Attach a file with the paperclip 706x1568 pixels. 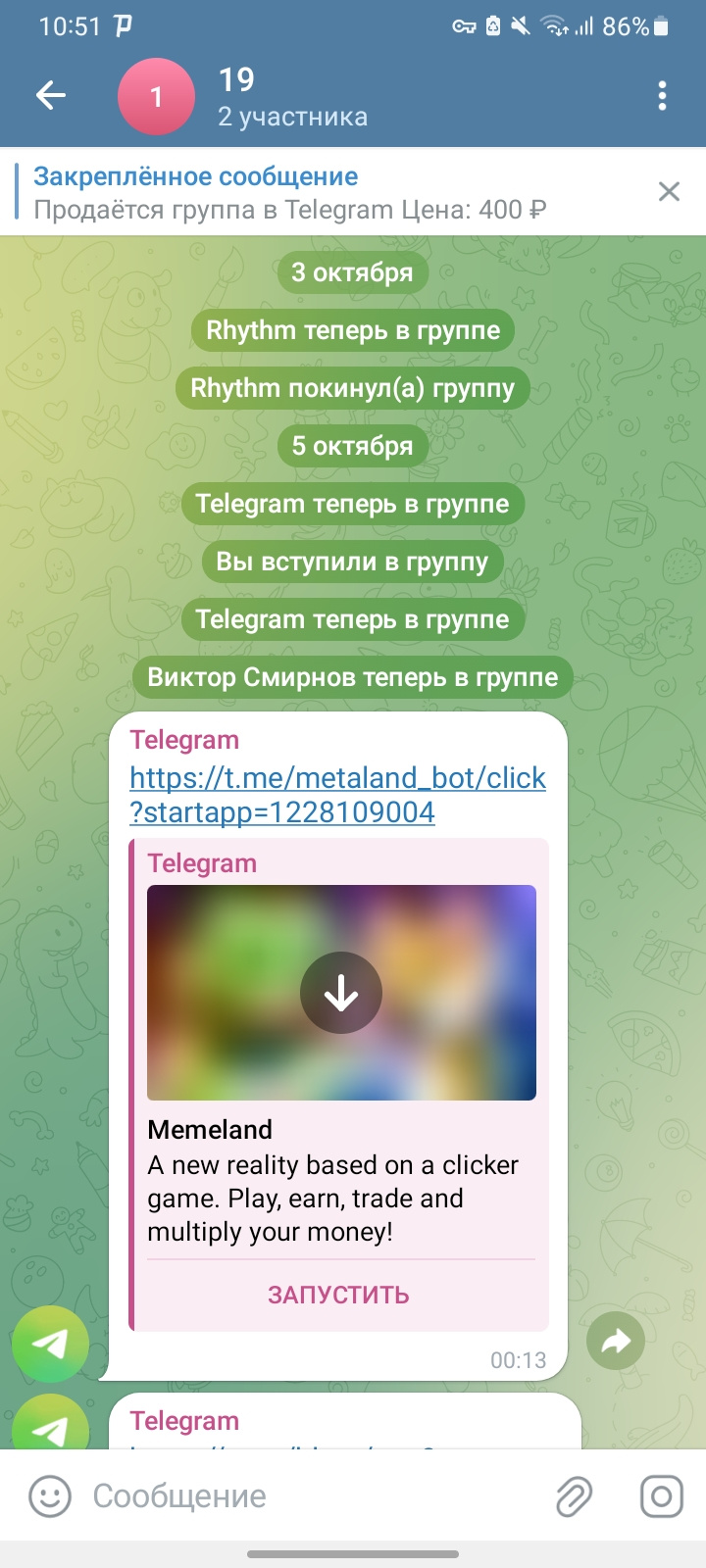tap(575, 1496)
